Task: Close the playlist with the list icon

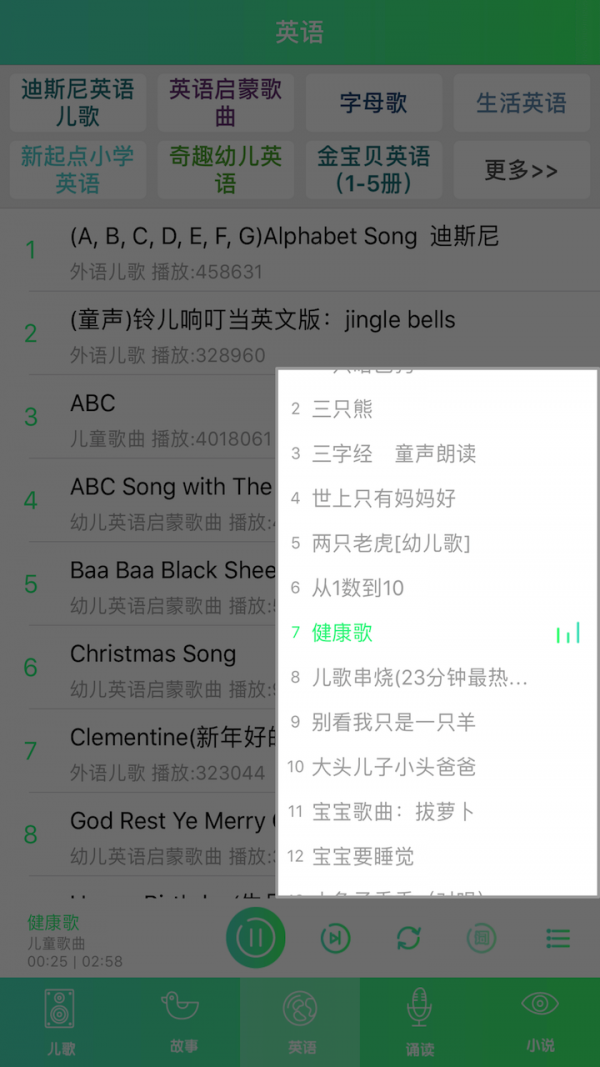Action: point(558,938)
